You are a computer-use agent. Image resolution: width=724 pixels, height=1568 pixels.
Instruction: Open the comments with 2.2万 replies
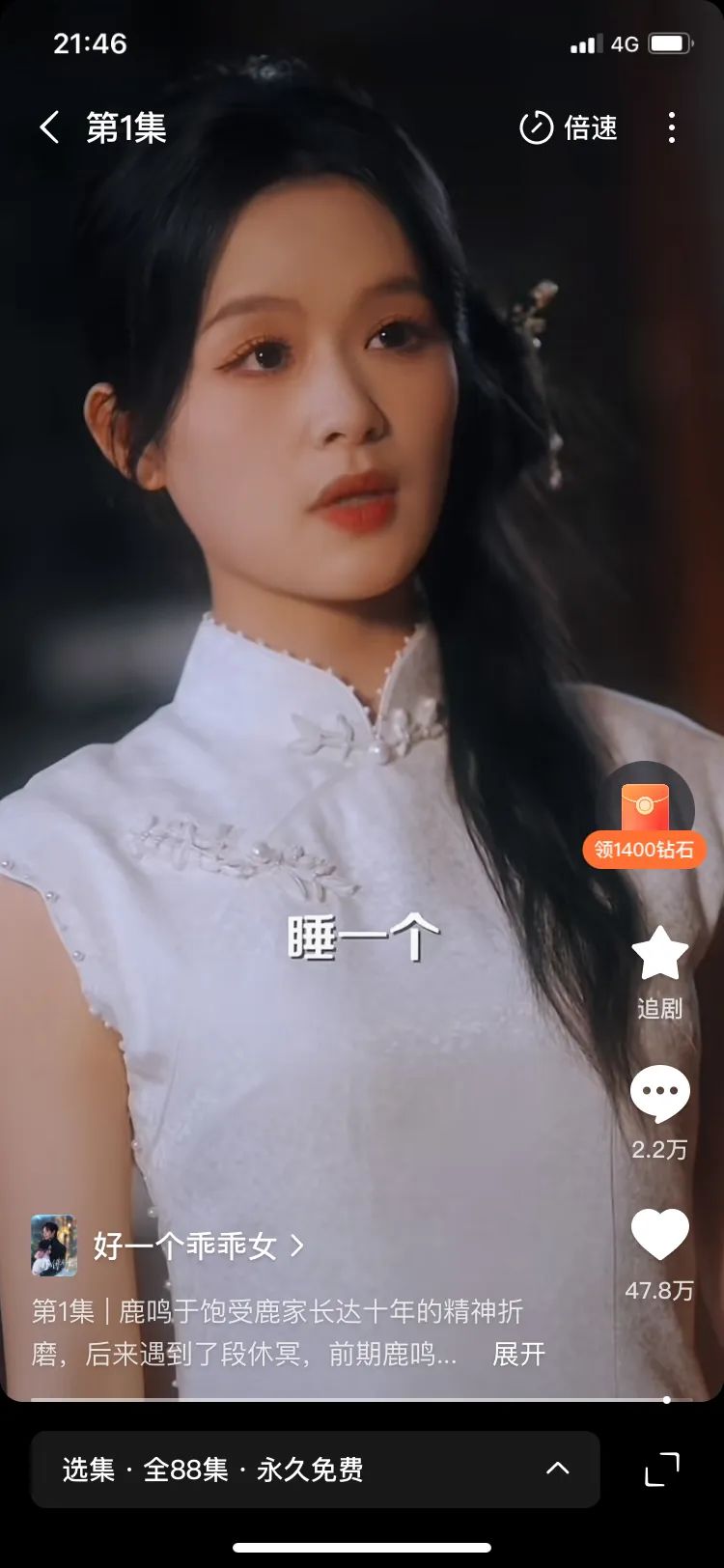(659, 1108)
